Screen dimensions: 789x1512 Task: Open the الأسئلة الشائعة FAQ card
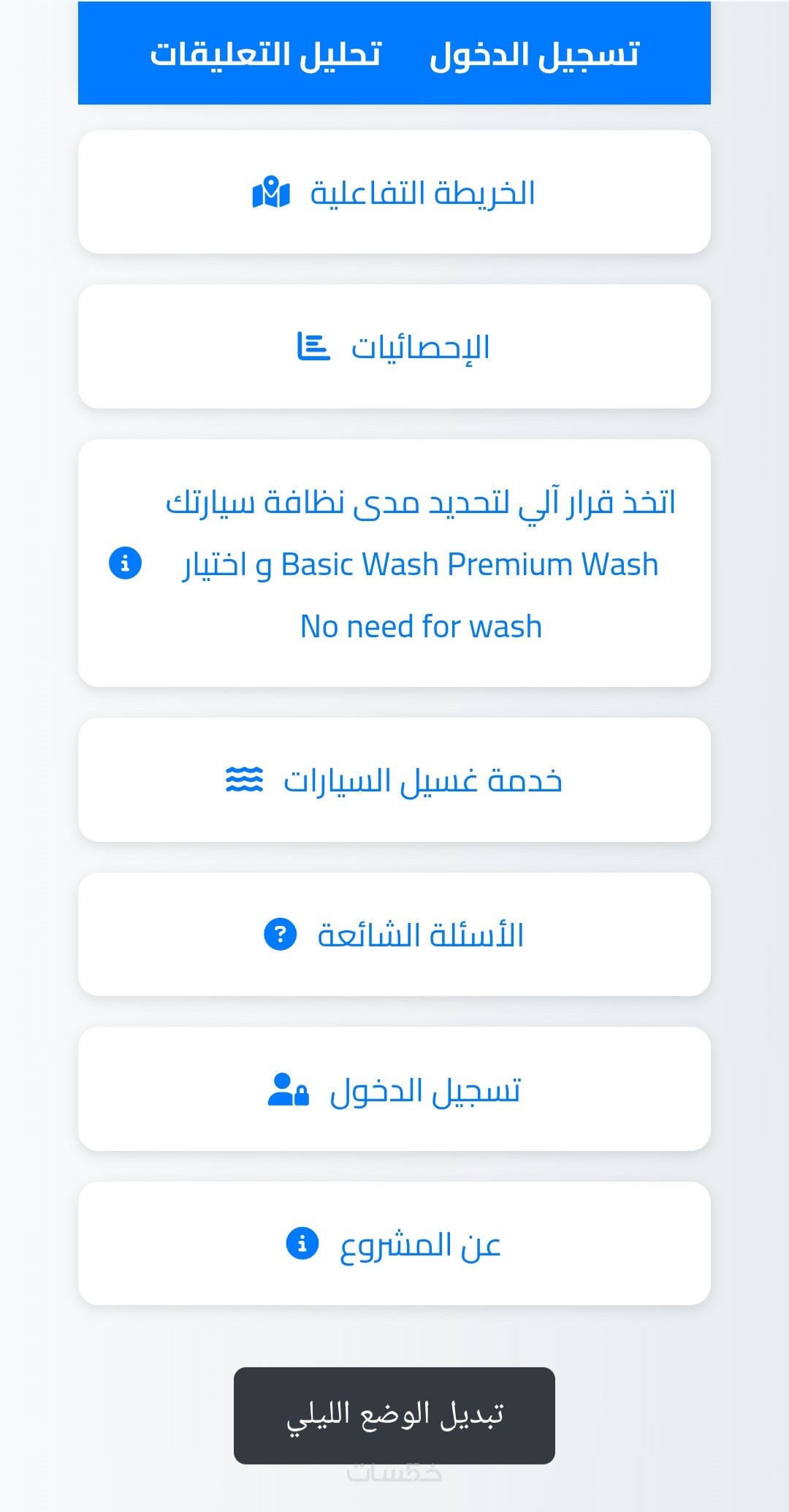394,935
